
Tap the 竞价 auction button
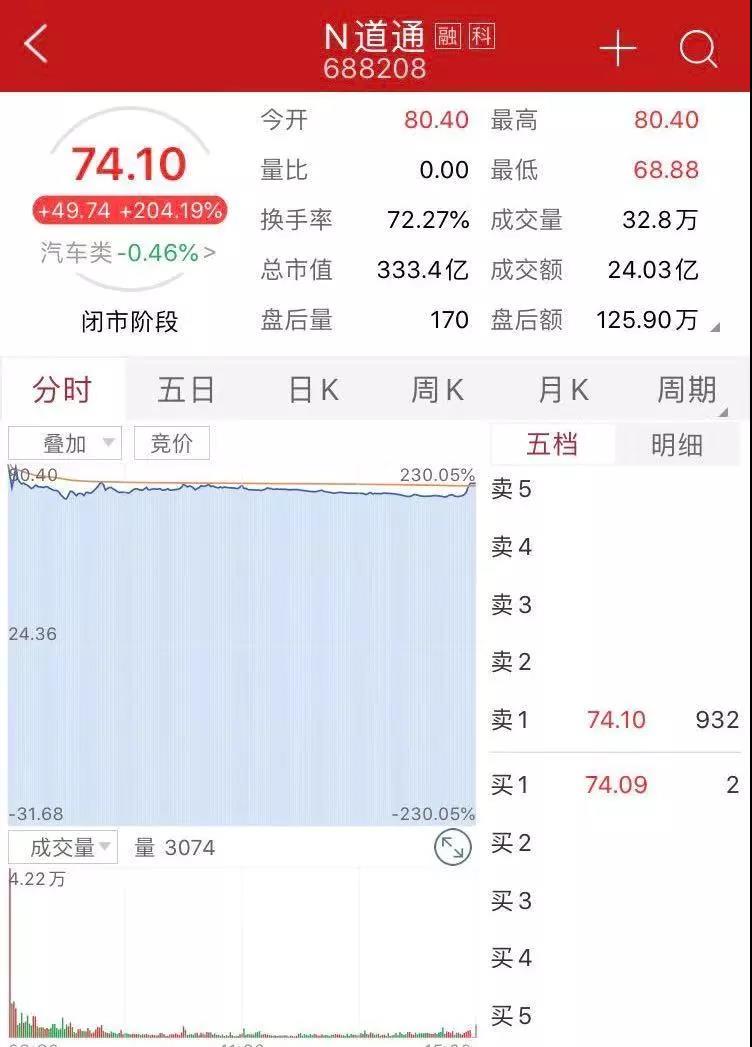tap(171, 443)
